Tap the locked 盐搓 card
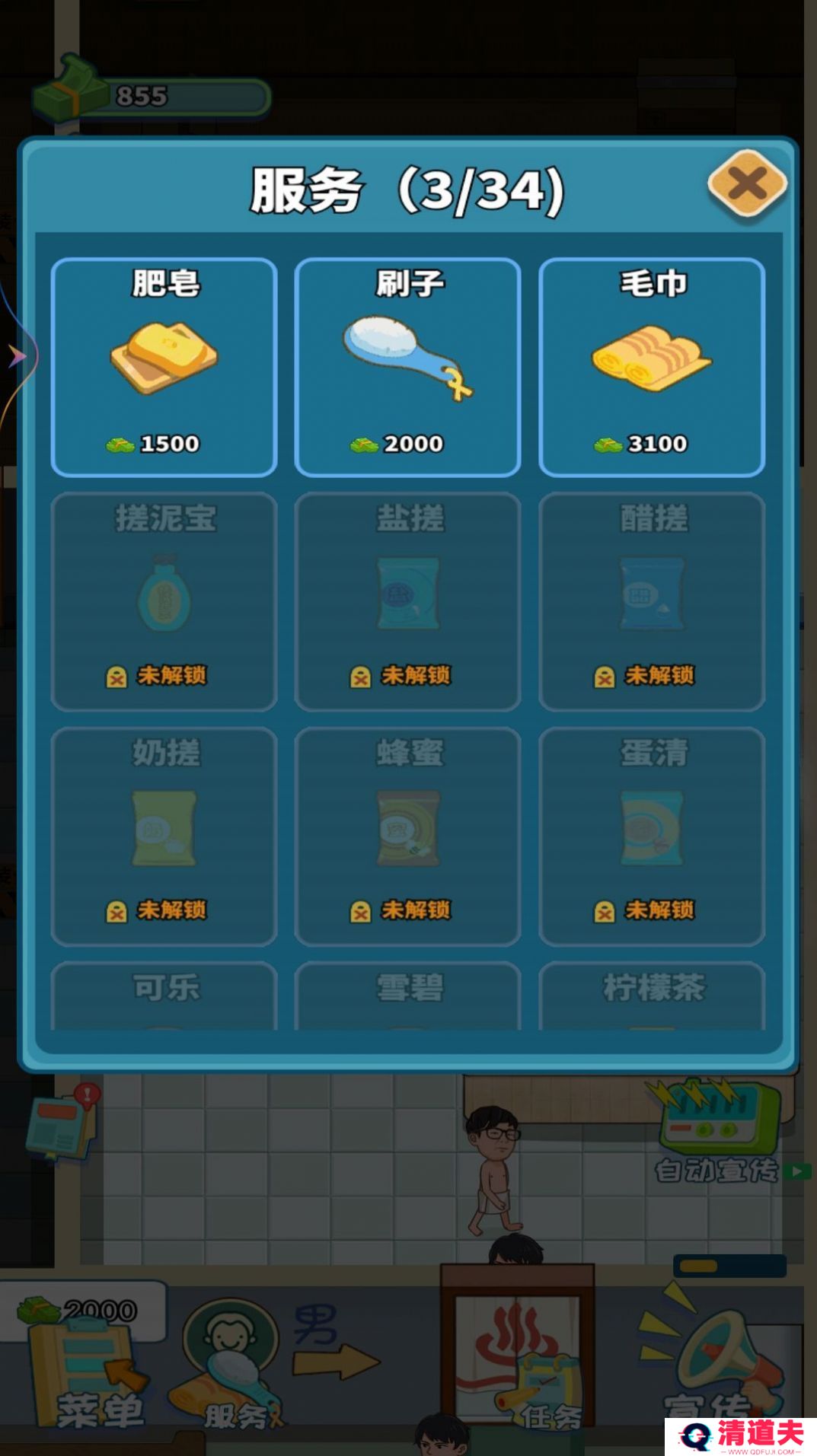This screenshot has height=1456, width=817. 407,601
